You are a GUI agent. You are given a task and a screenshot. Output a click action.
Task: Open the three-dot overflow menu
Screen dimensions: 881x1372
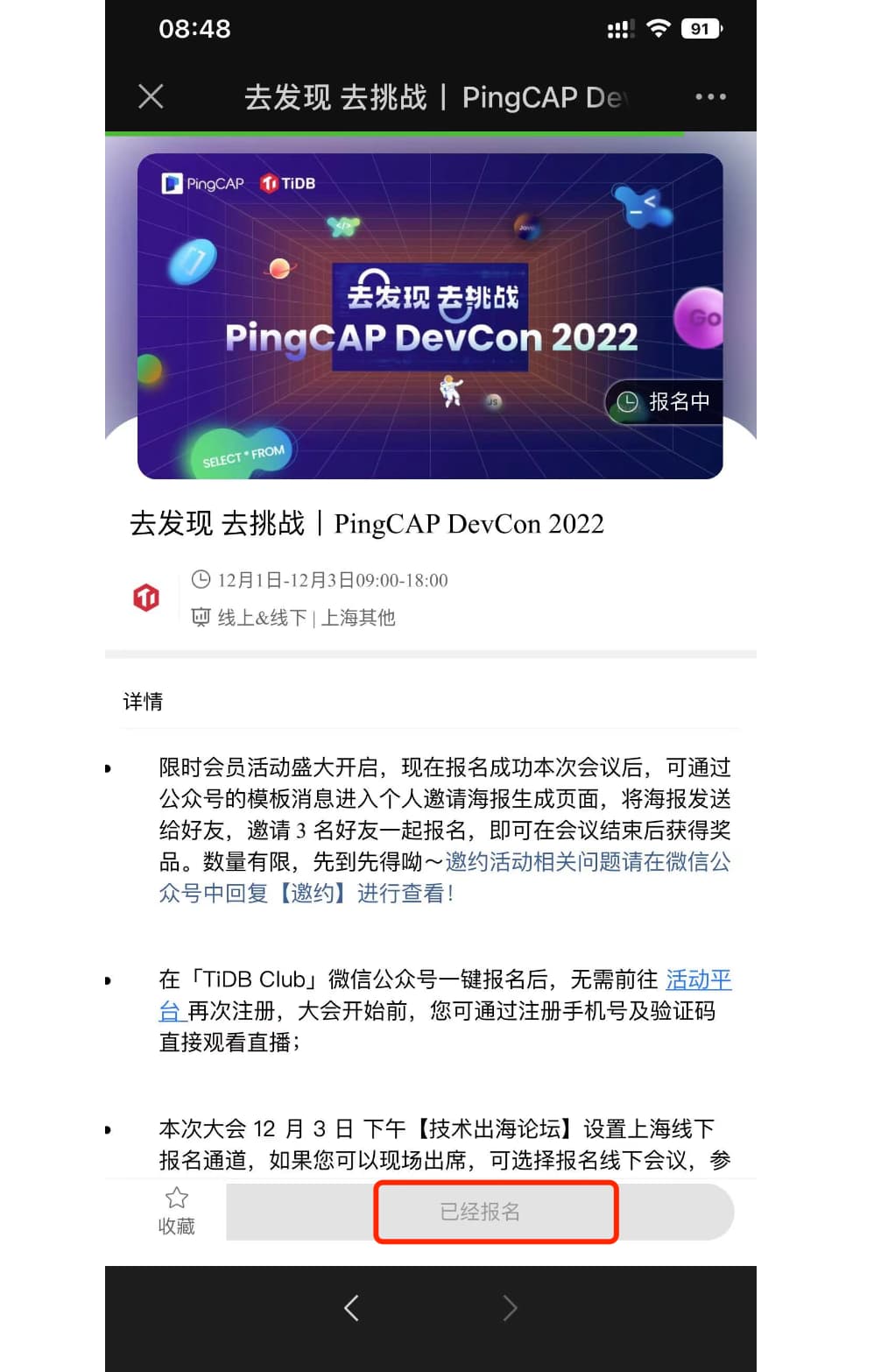tap(710, 96)
